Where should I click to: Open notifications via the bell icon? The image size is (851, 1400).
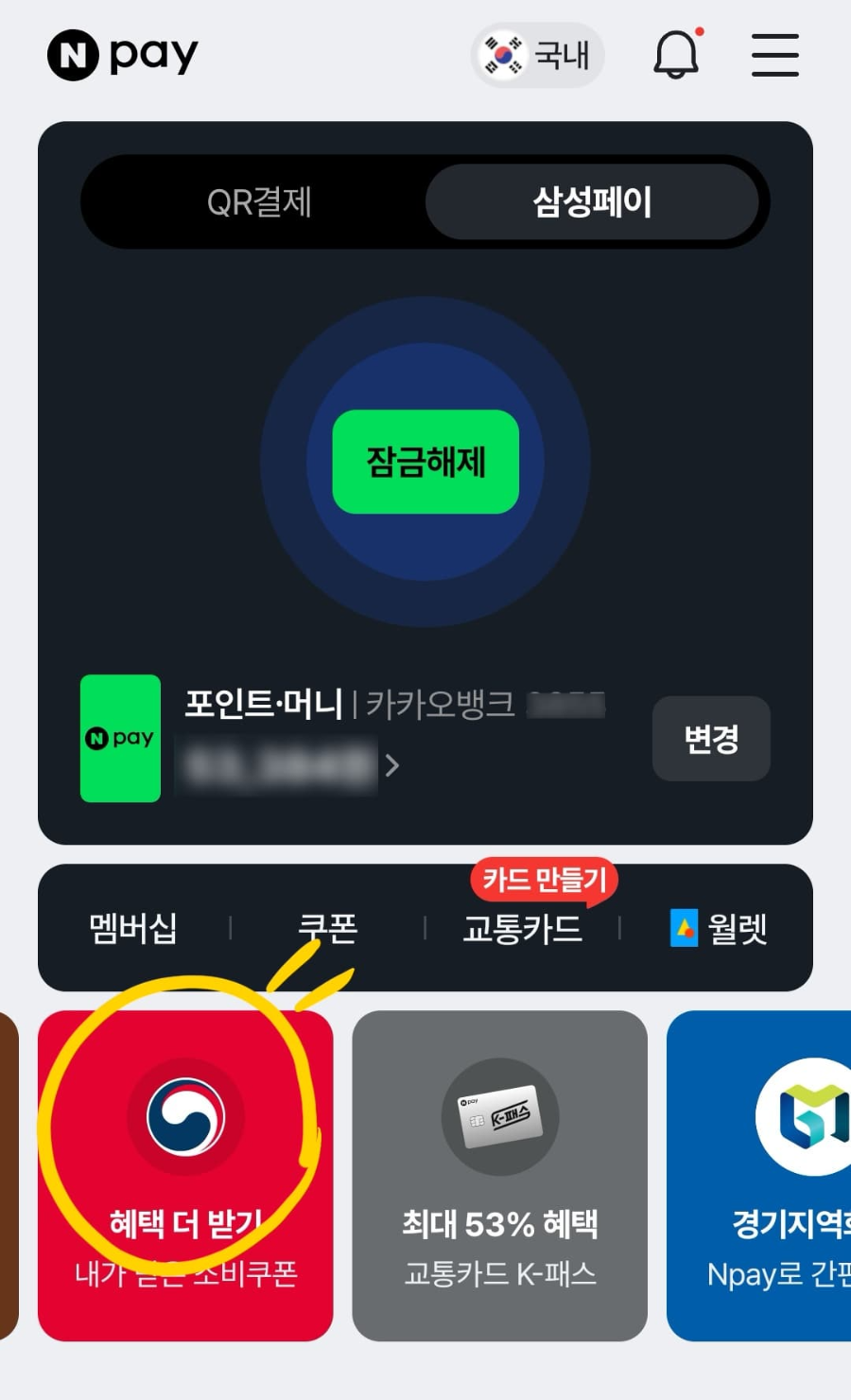pos(675,55)
